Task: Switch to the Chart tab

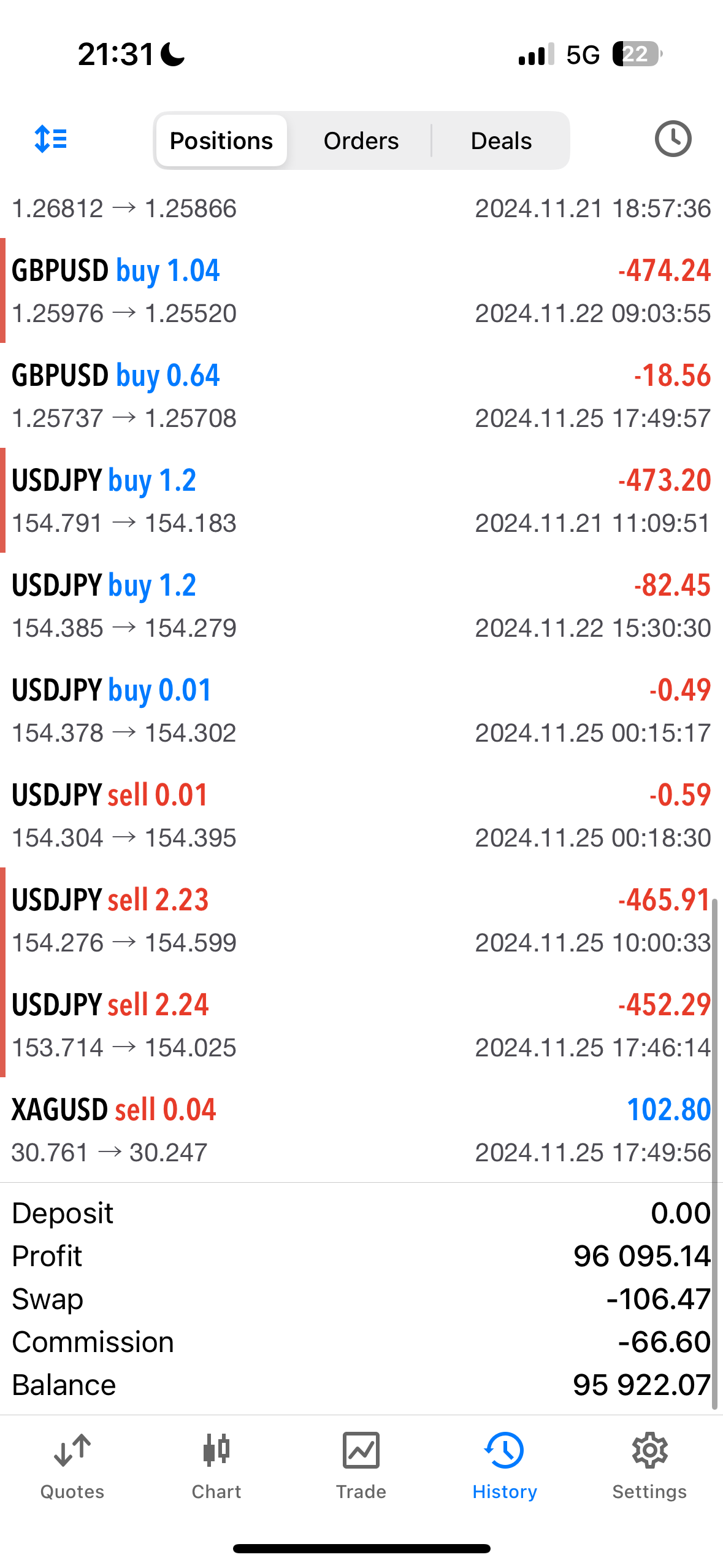Action: [216, 1466]
